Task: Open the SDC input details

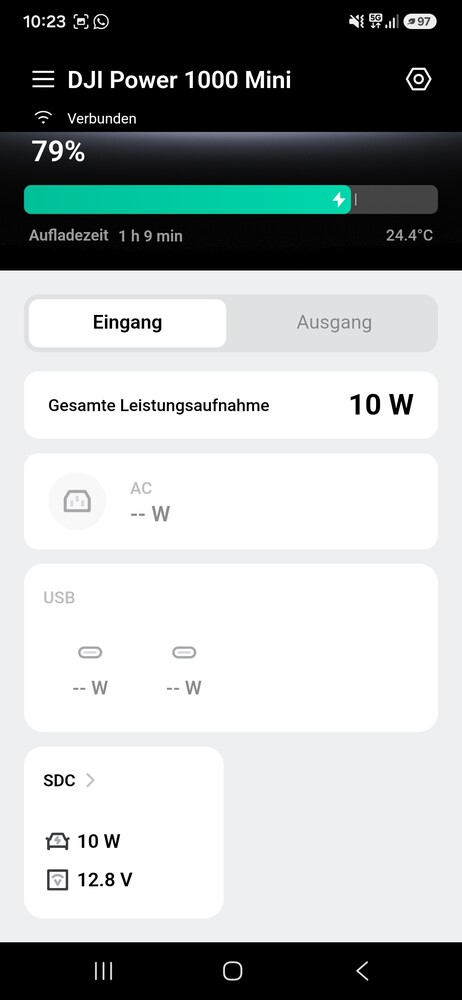Action: tap(69, 780)
